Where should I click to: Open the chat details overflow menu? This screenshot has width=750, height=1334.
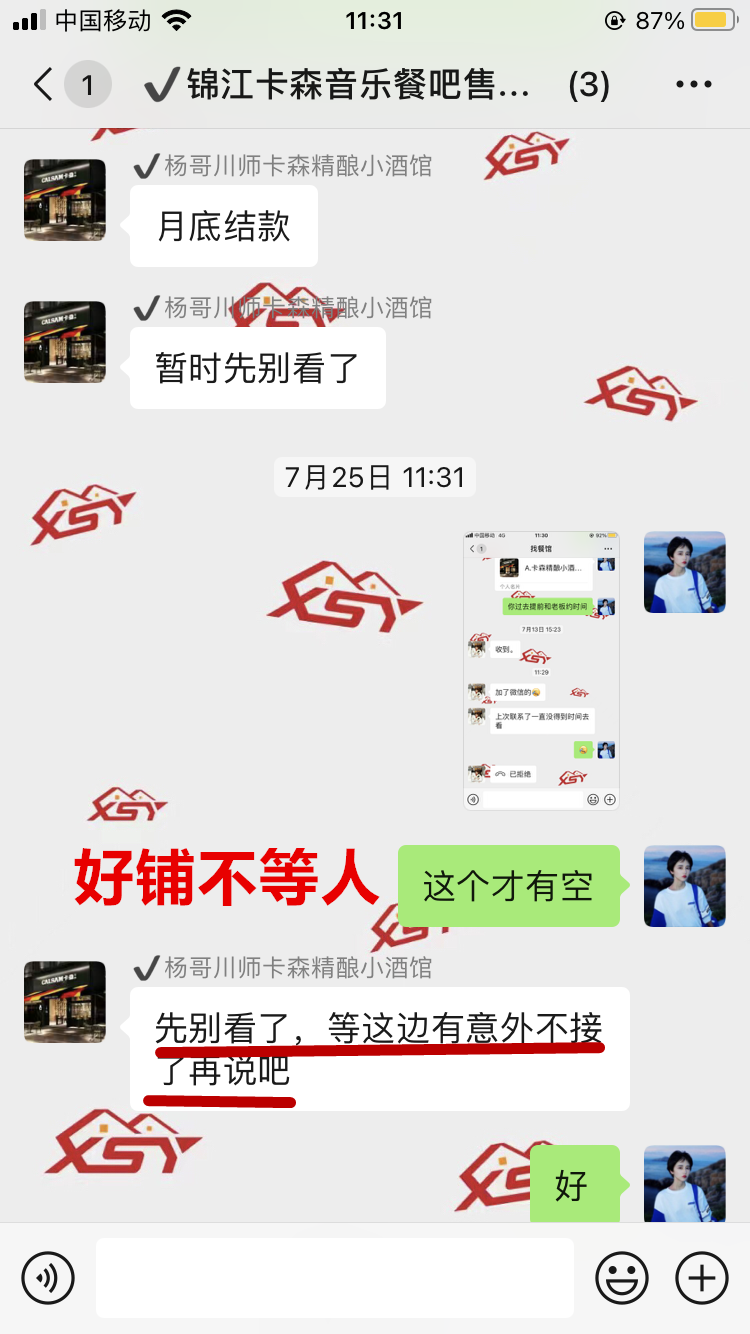(x=693, y=85)
